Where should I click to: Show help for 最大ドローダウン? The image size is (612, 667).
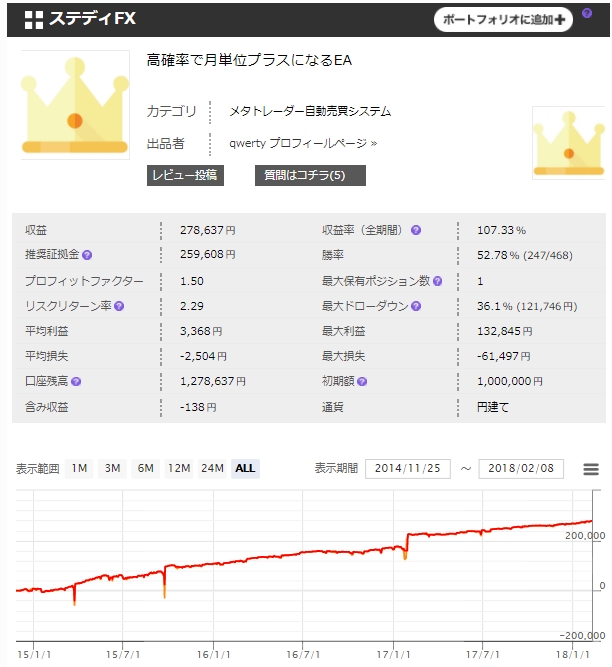click(416, 306)
